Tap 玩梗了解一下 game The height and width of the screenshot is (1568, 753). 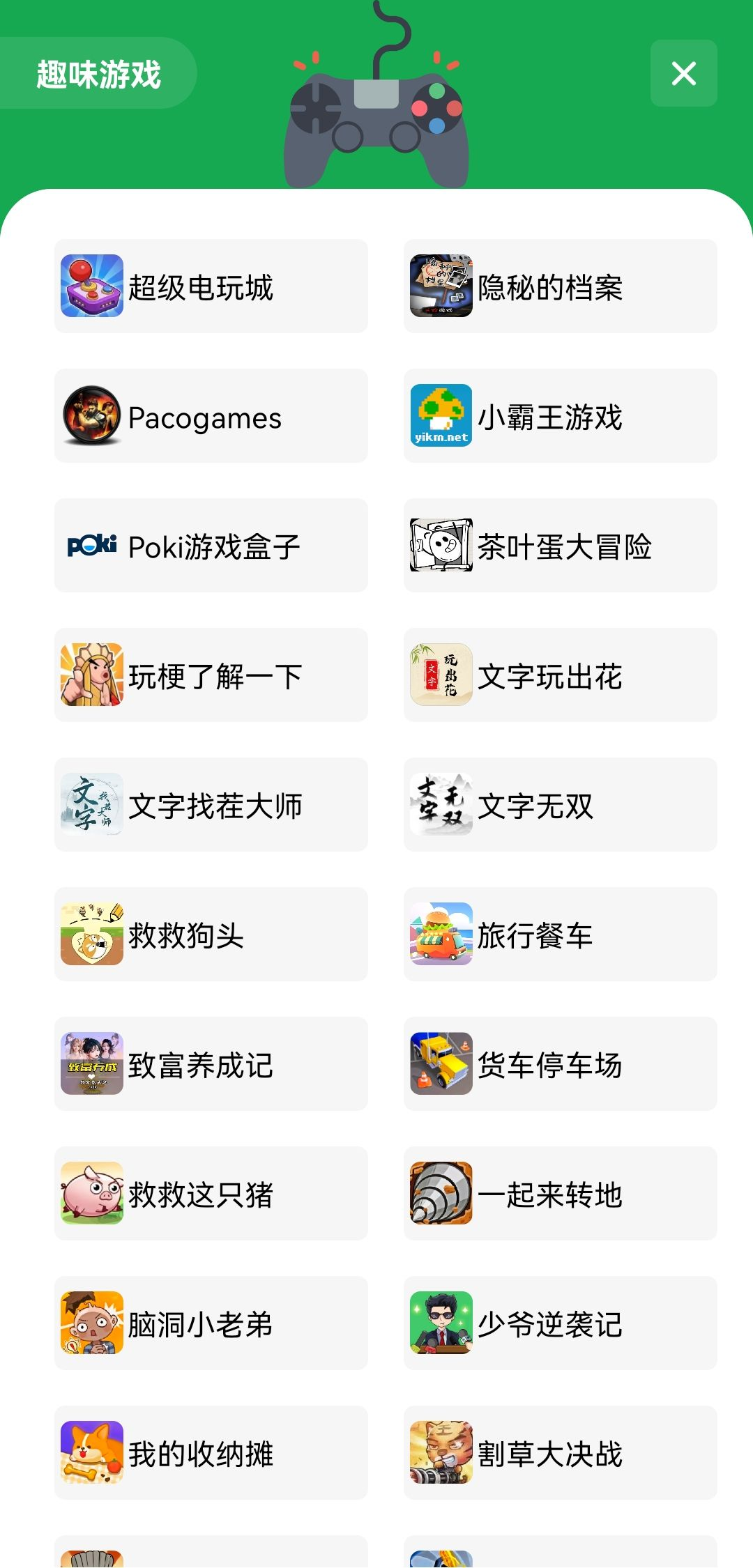click(211, 675)
